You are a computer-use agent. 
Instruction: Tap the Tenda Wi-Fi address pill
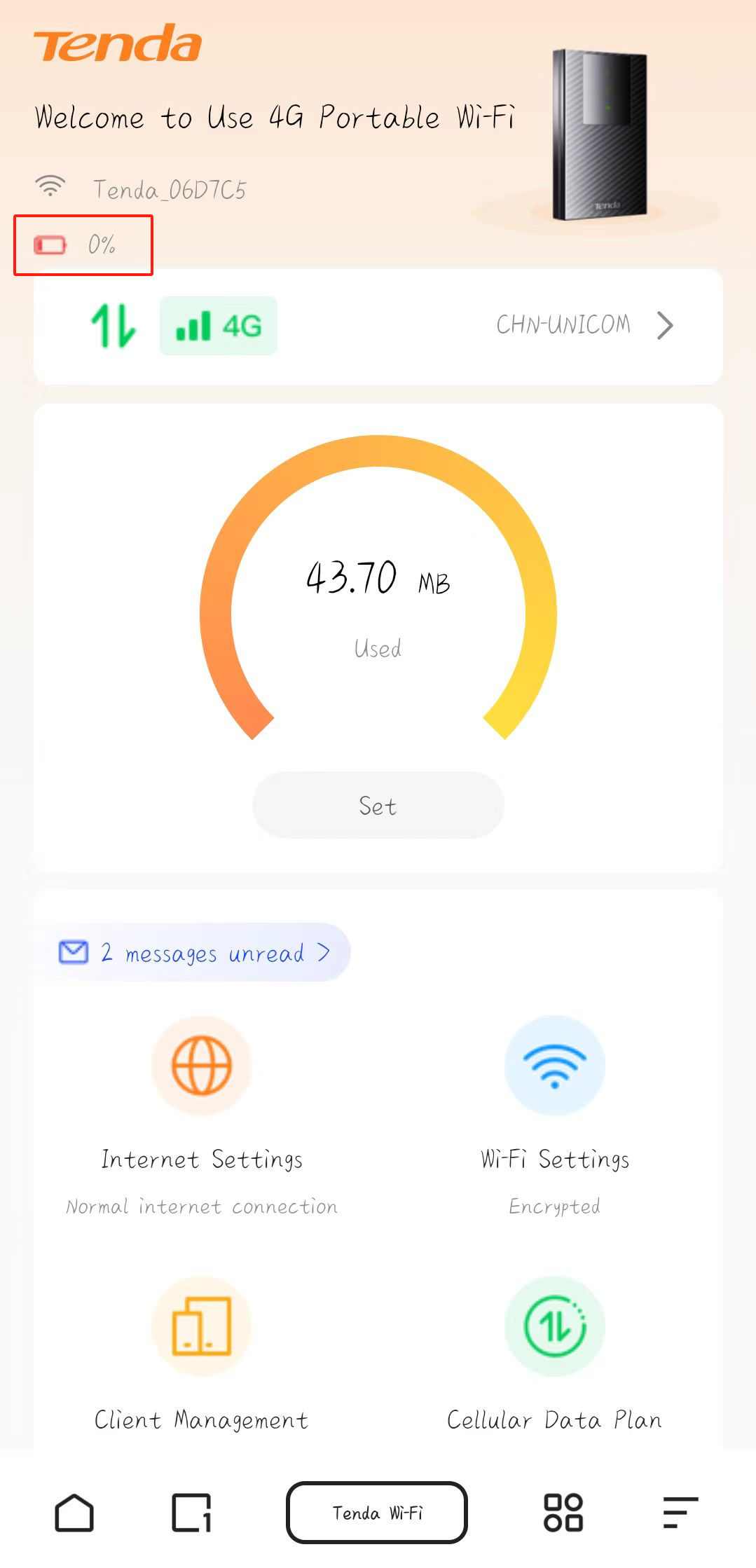pos(377,1513)
